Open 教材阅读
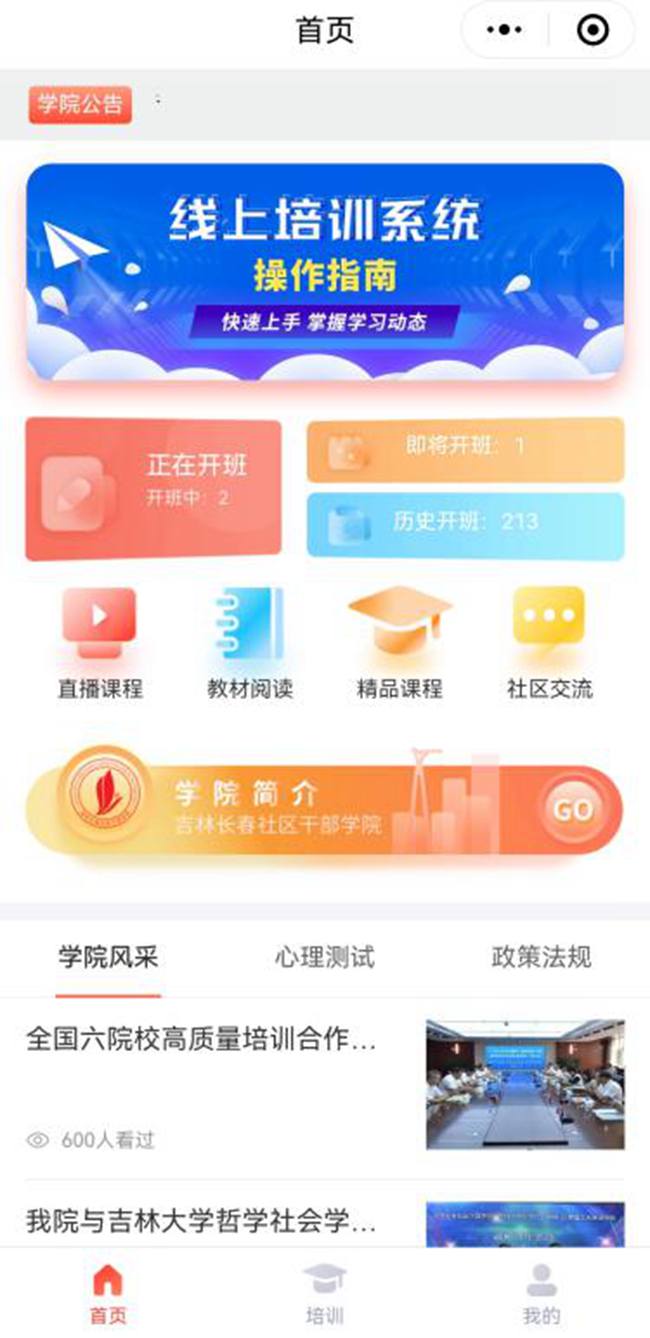Image resolution: width=650 pixels, height=1338 pixels. (x=249, y=643)
